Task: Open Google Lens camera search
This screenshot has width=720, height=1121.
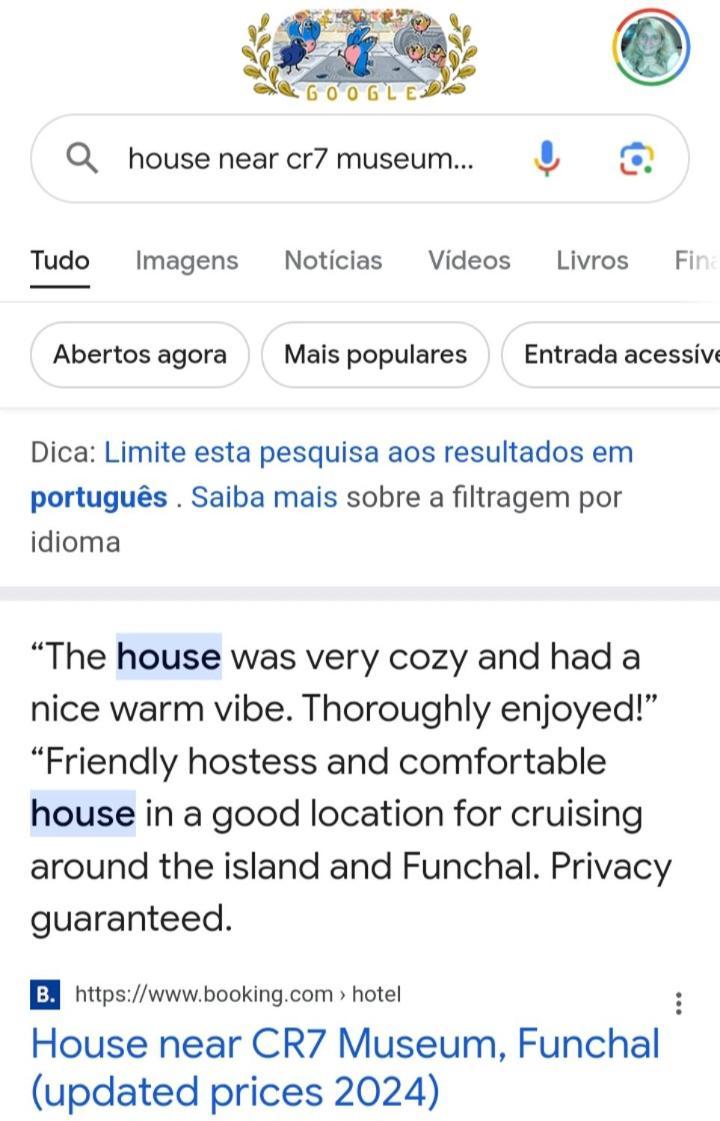Action: (637, 158)
